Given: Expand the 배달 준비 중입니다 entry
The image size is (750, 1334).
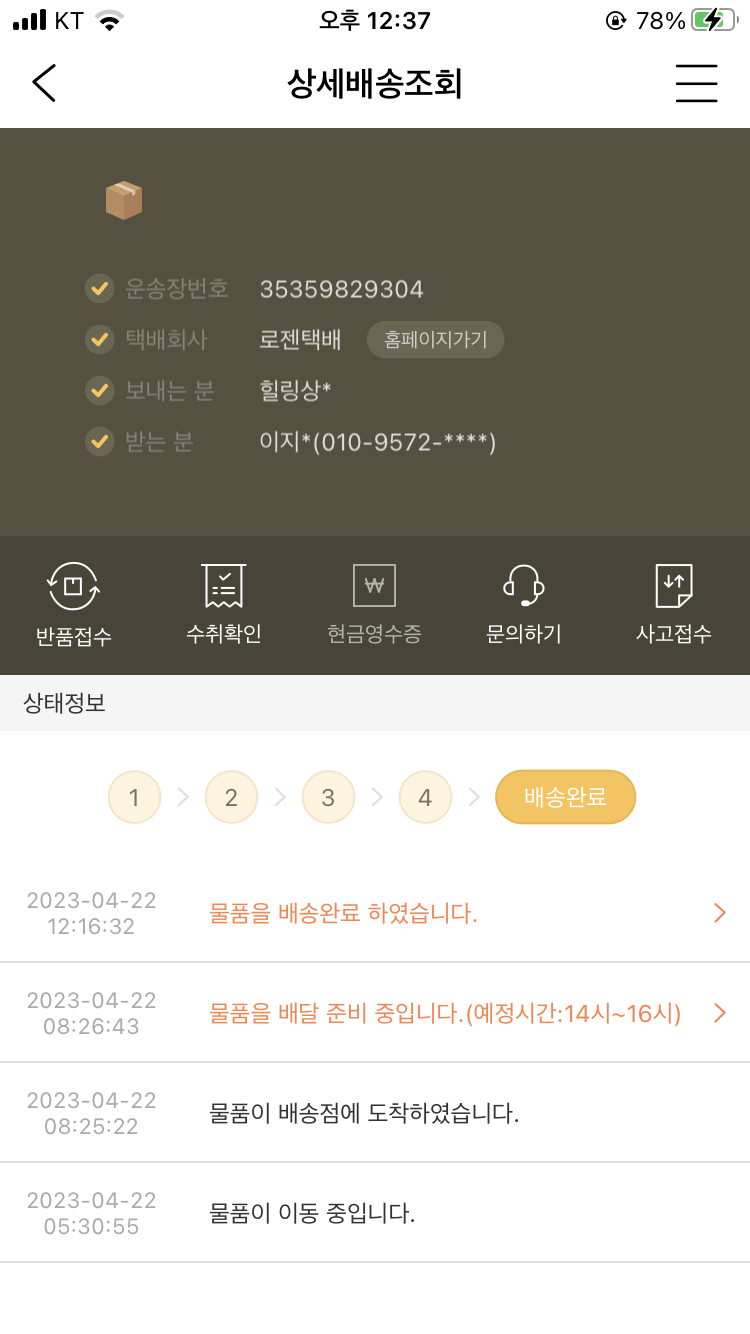Looking at the screenshot, I should tap(375, 1013).
